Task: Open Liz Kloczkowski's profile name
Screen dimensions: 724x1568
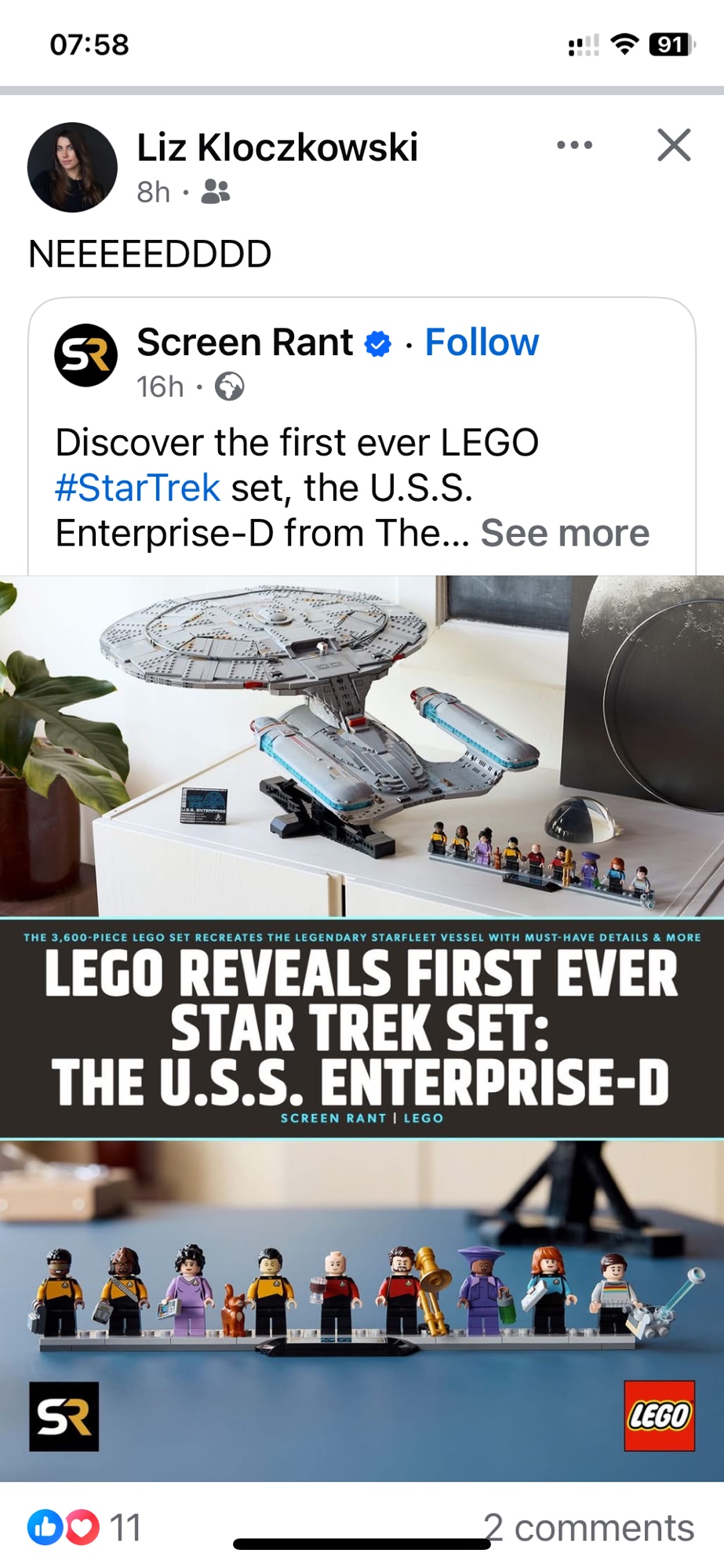Action: [277, 147]
